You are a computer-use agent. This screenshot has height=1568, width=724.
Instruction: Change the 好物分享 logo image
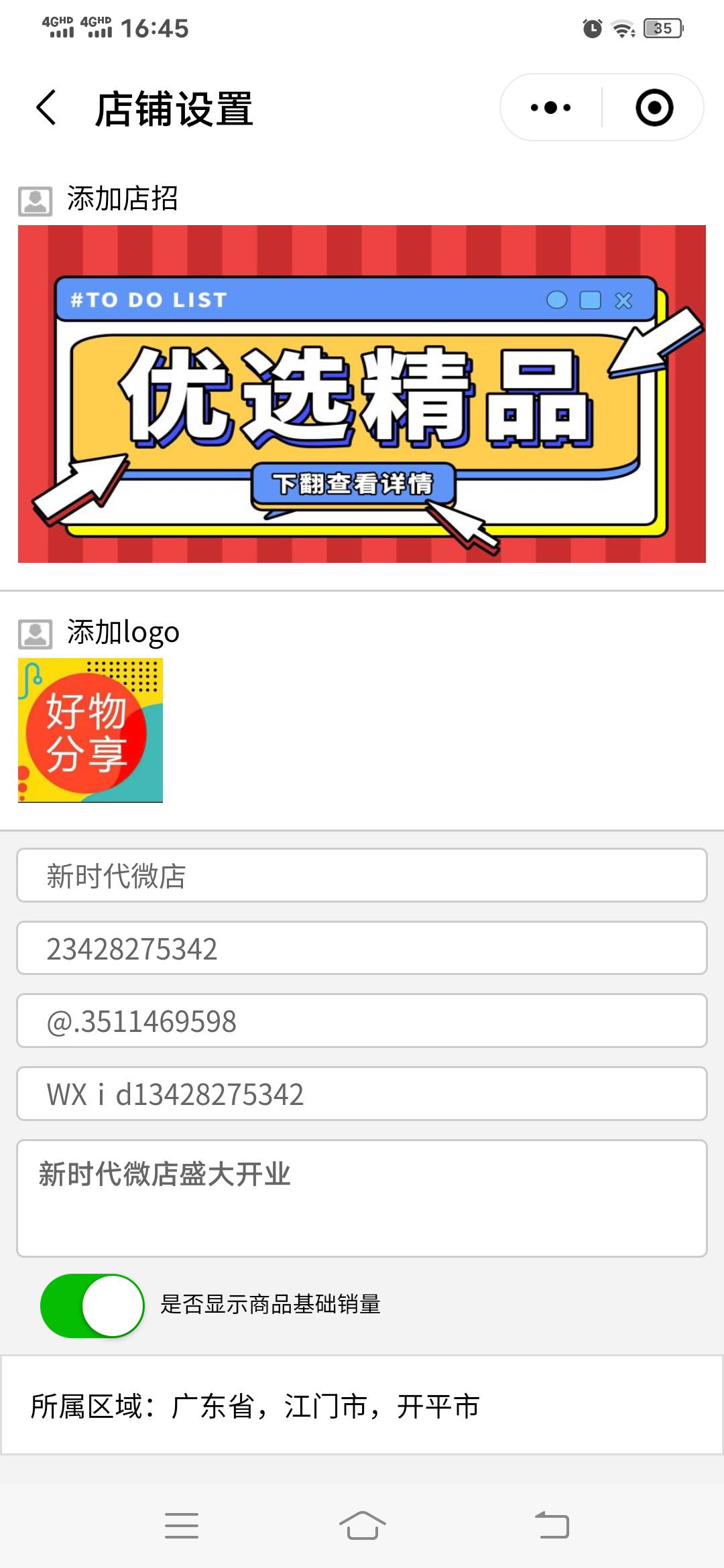point(90,730)
